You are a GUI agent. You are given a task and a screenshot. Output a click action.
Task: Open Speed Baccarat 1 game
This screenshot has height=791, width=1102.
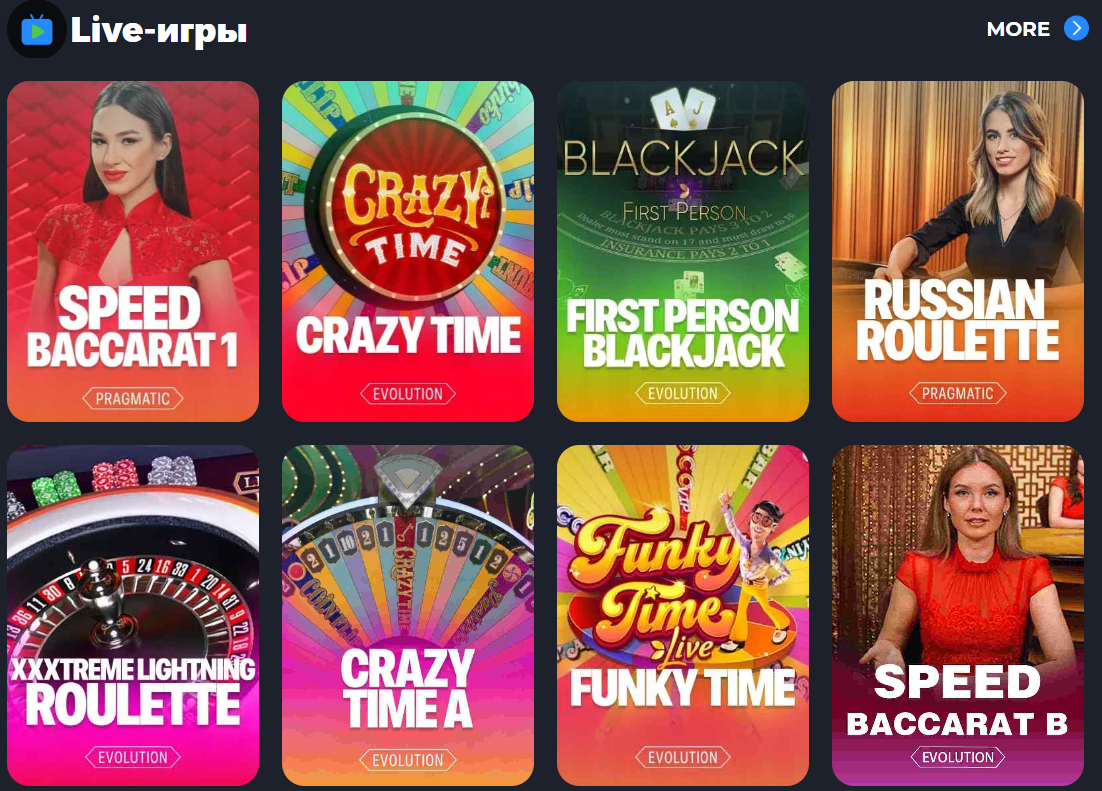pos(133,251)
